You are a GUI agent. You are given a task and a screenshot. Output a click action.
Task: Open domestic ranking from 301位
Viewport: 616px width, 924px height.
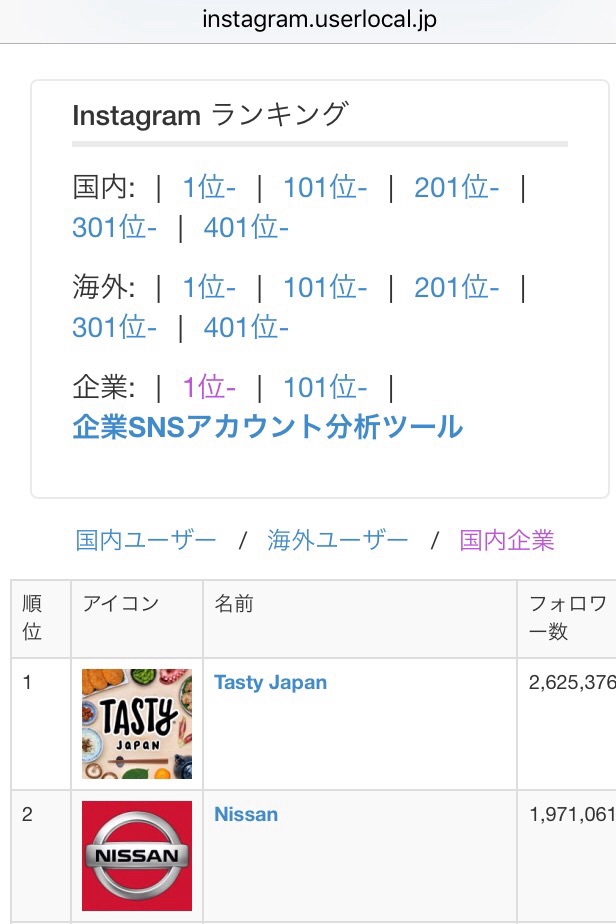[x=114, y=228]
